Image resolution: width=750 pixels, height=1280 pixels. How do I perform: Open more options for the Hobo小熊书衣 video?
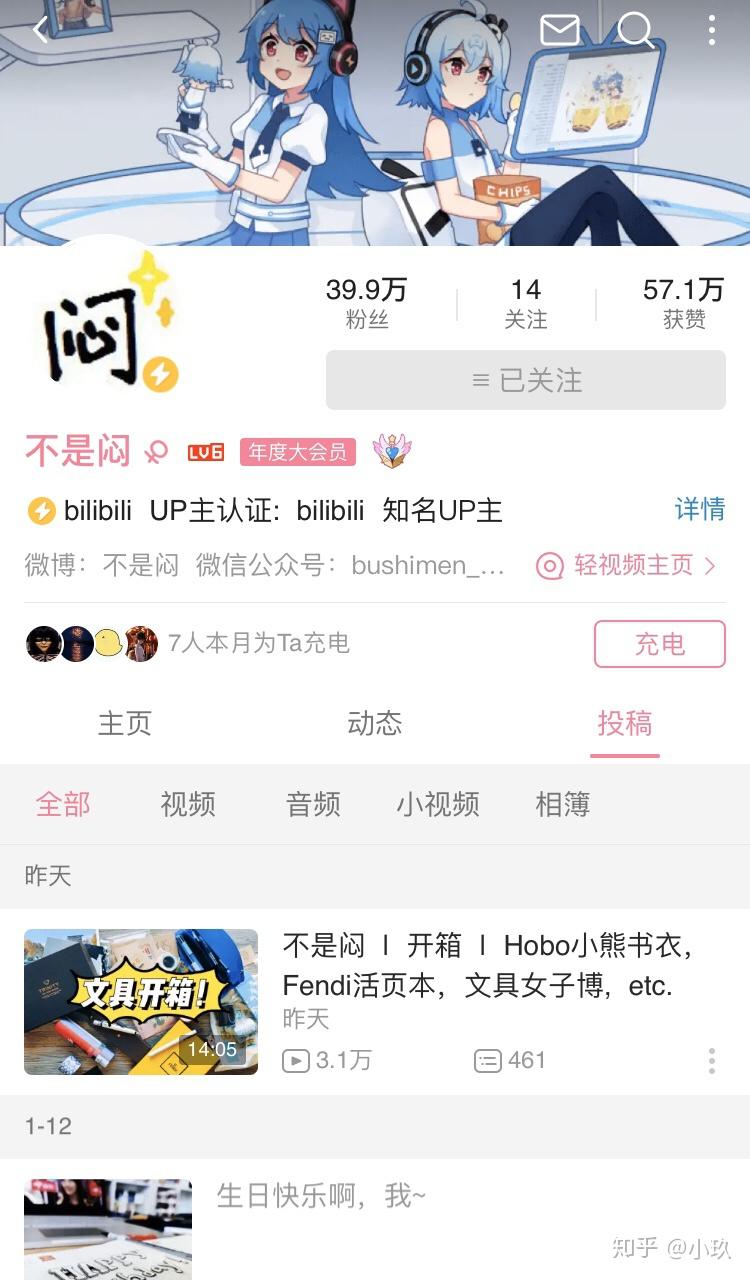coord(711,1060)
